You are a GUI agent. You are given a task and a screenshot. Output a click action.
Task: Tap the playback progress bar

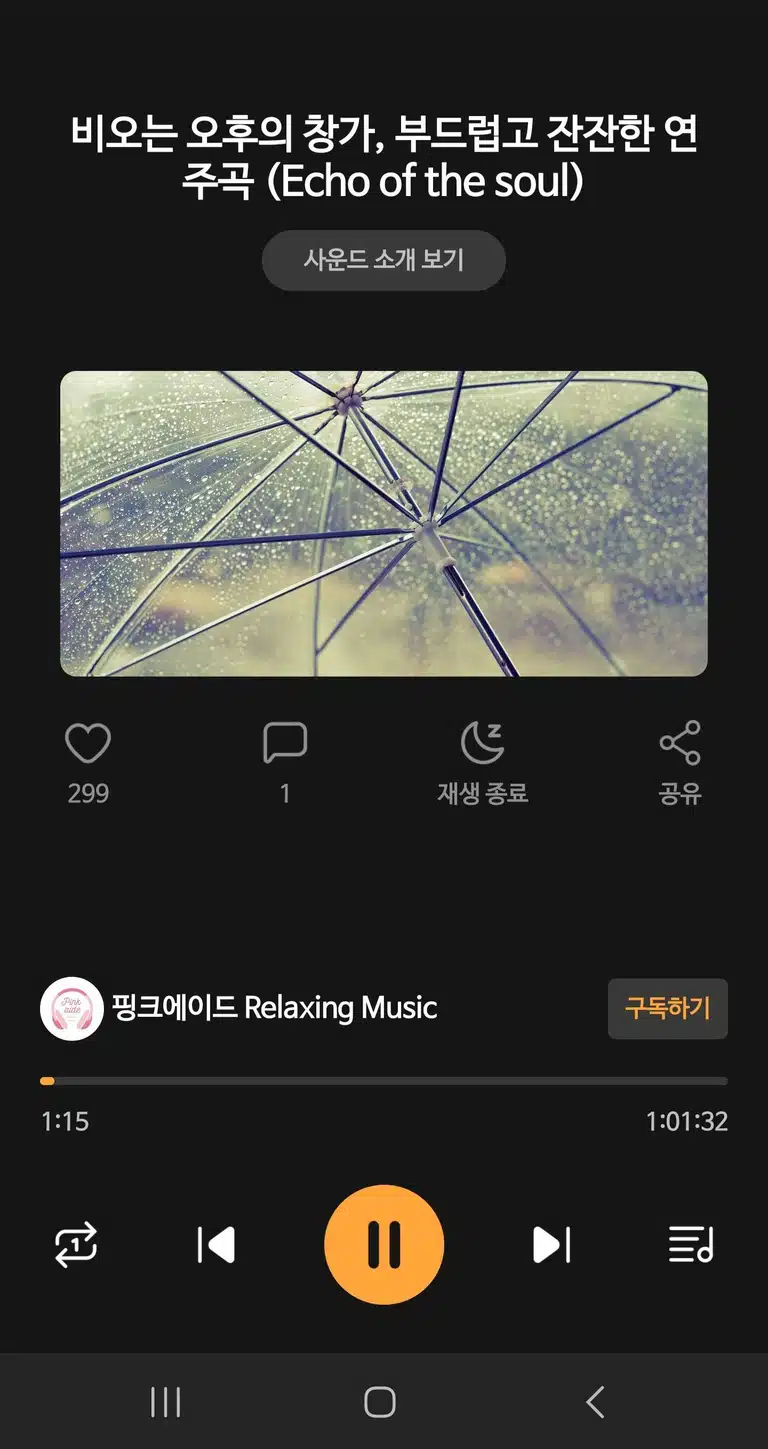(384, 1081)
